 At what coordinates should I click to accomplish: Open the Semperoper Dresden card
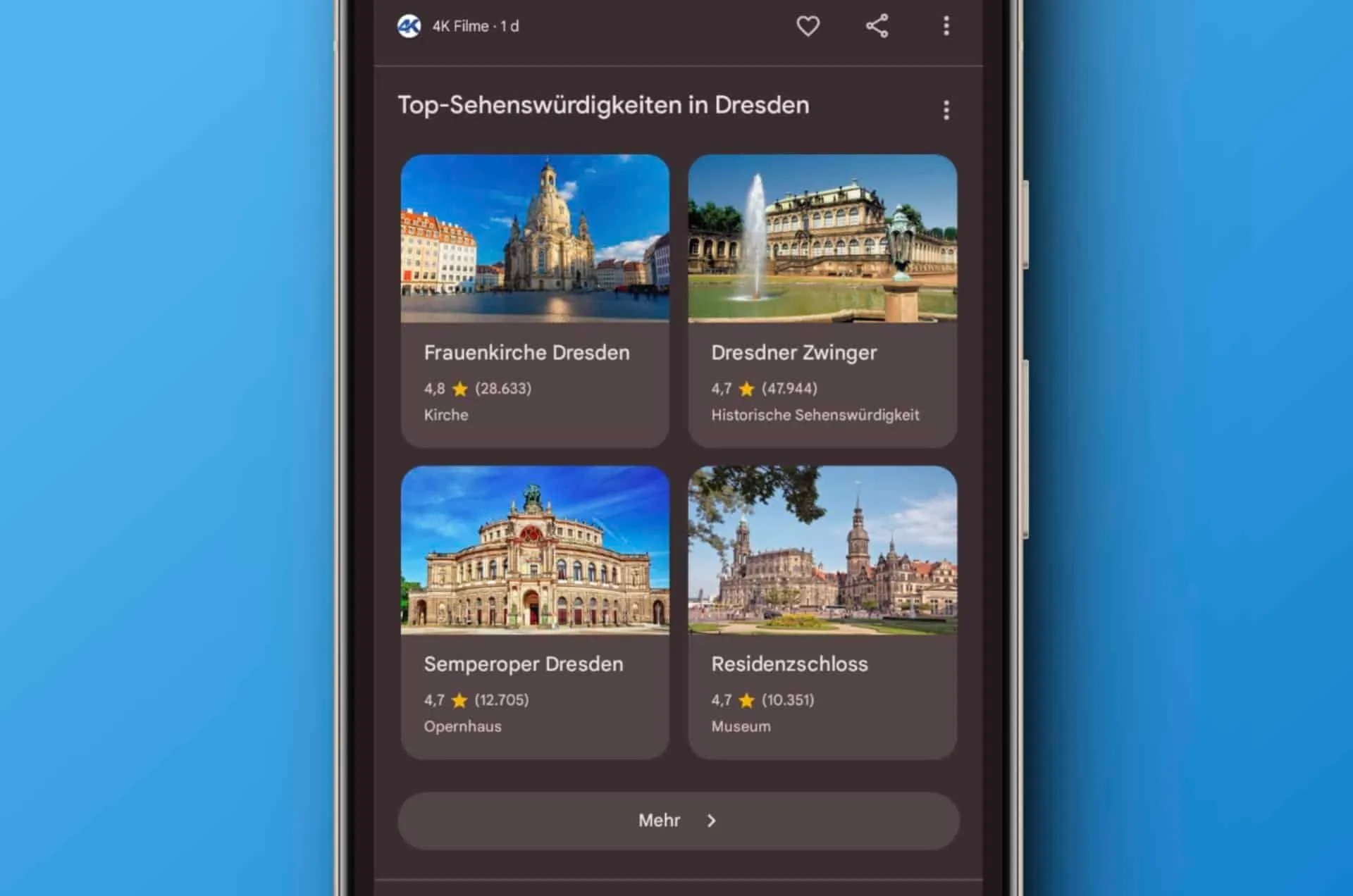click(x=535, y=612)
